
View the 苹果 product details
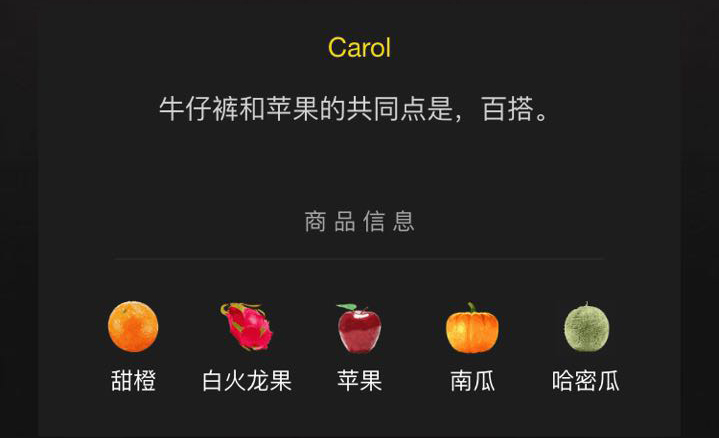(359, 329)
